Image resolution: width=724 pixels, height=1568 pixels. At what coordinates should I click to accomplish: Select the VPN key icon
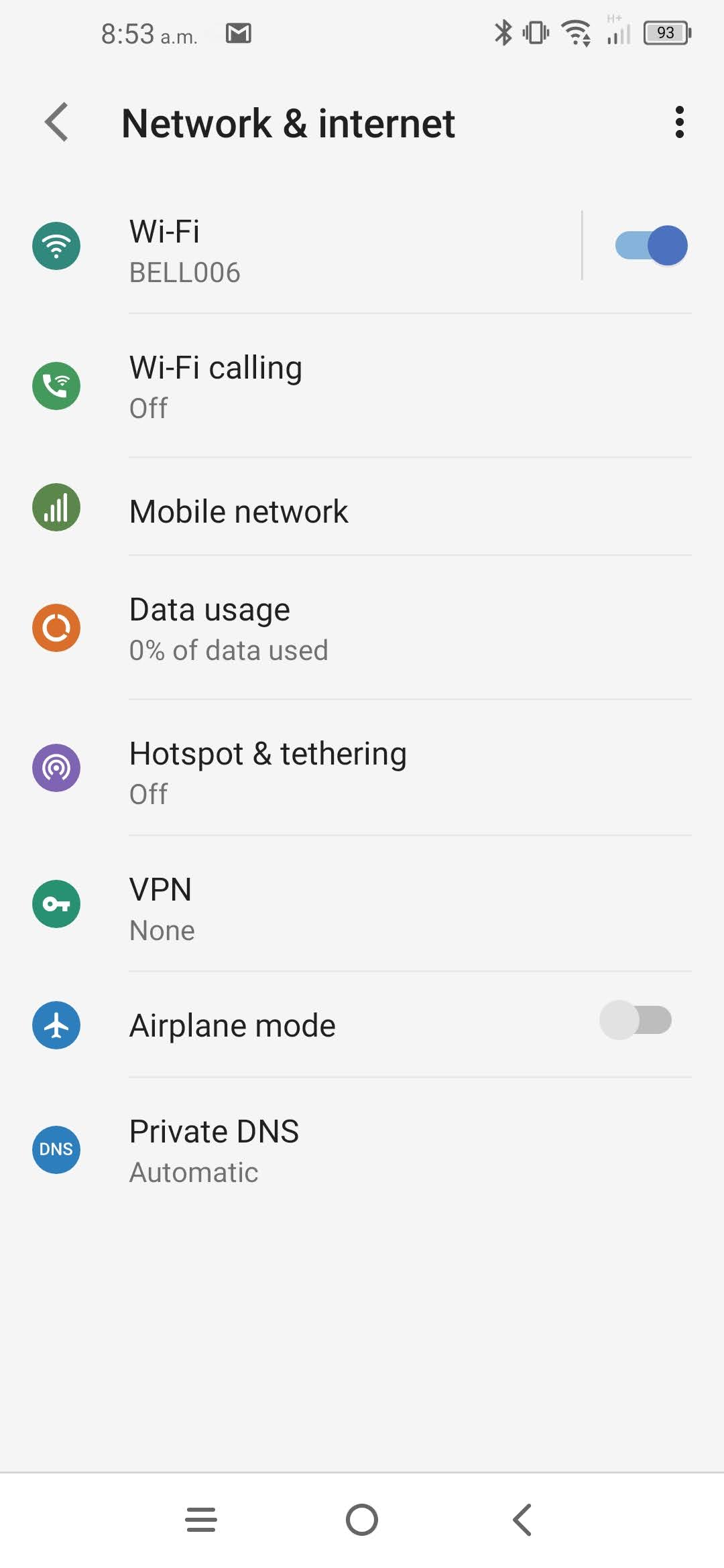[x=56, y=903]
